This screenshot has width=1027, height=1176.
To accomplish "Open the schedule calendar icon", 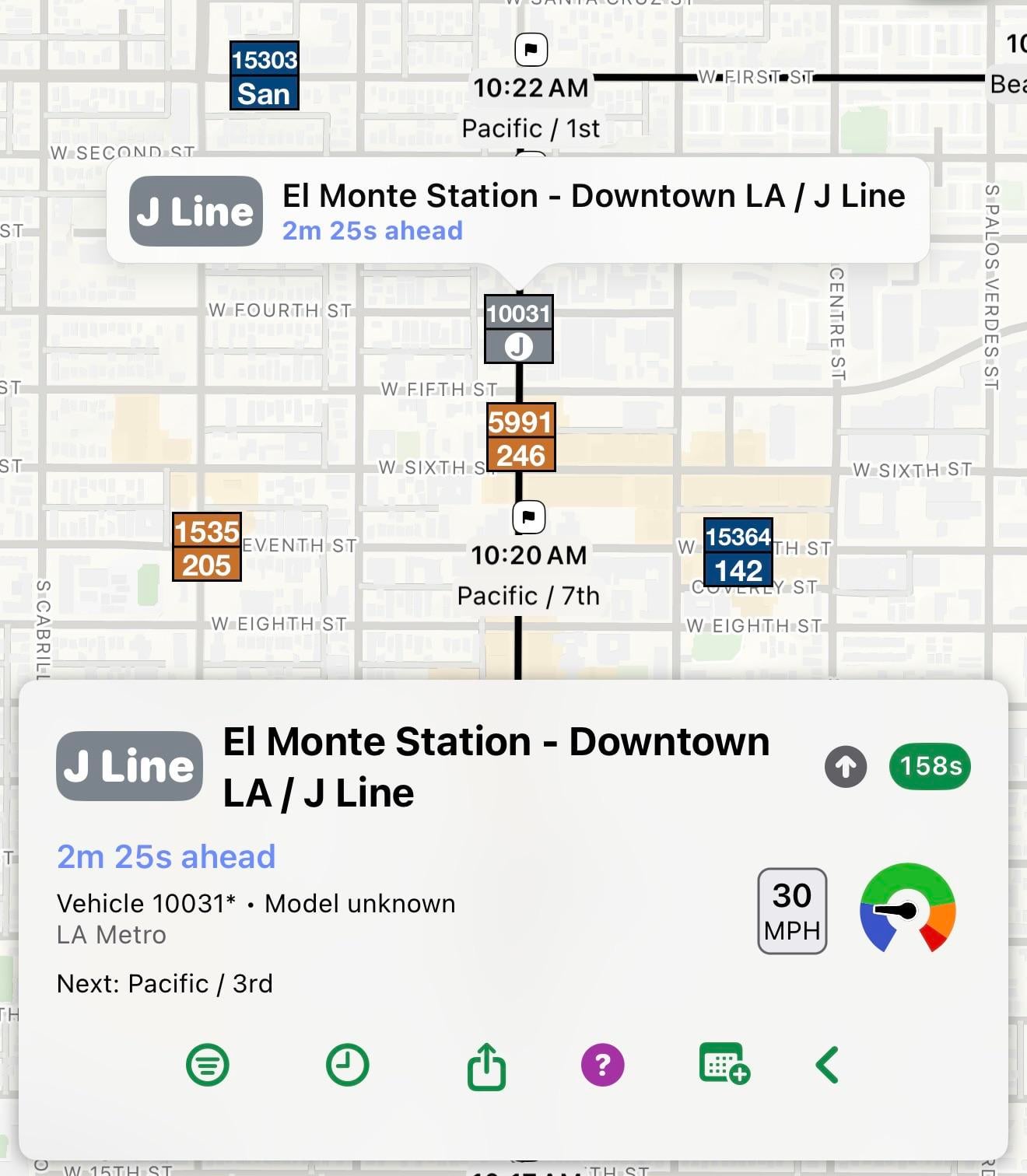I will click(724, 1064).
